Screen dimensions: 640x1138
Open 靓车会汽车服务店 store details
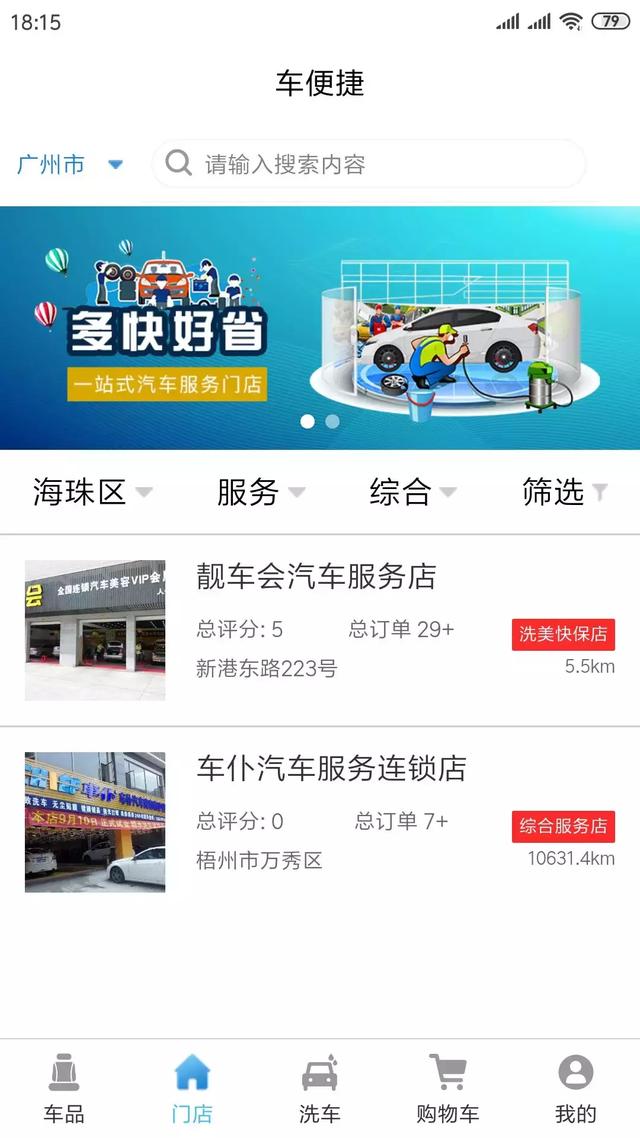point(316,577)
